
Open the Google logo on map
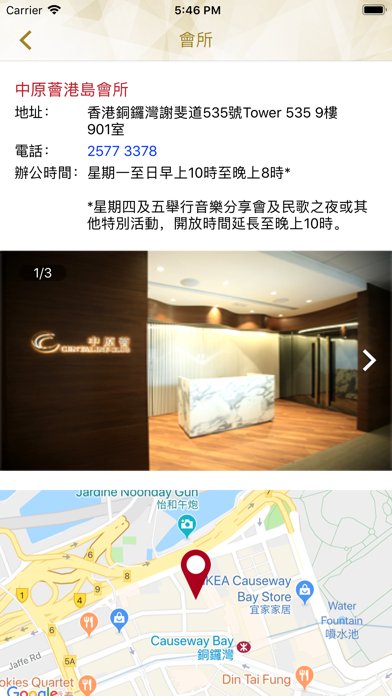33,691
